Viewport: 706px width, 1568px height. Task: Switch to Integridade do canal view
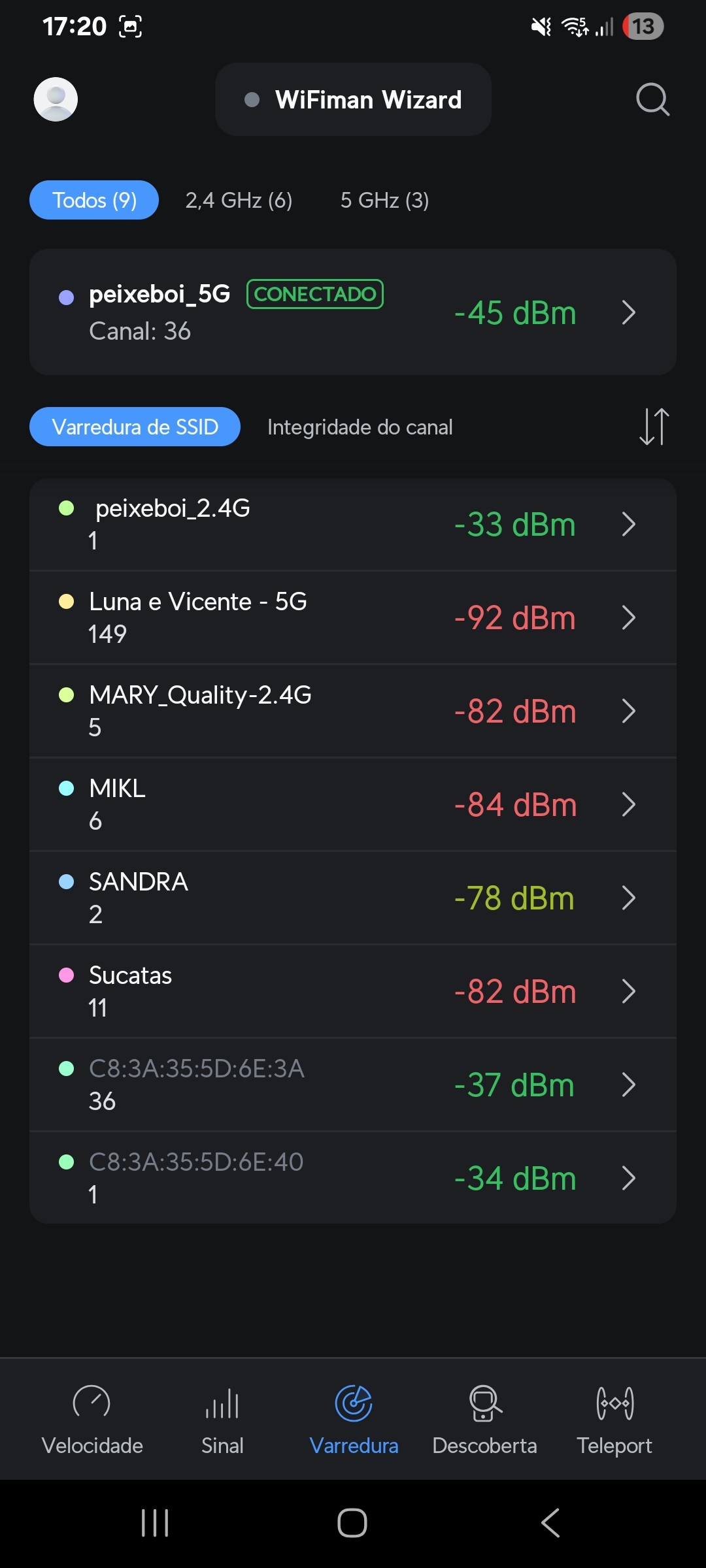(360, 427)
